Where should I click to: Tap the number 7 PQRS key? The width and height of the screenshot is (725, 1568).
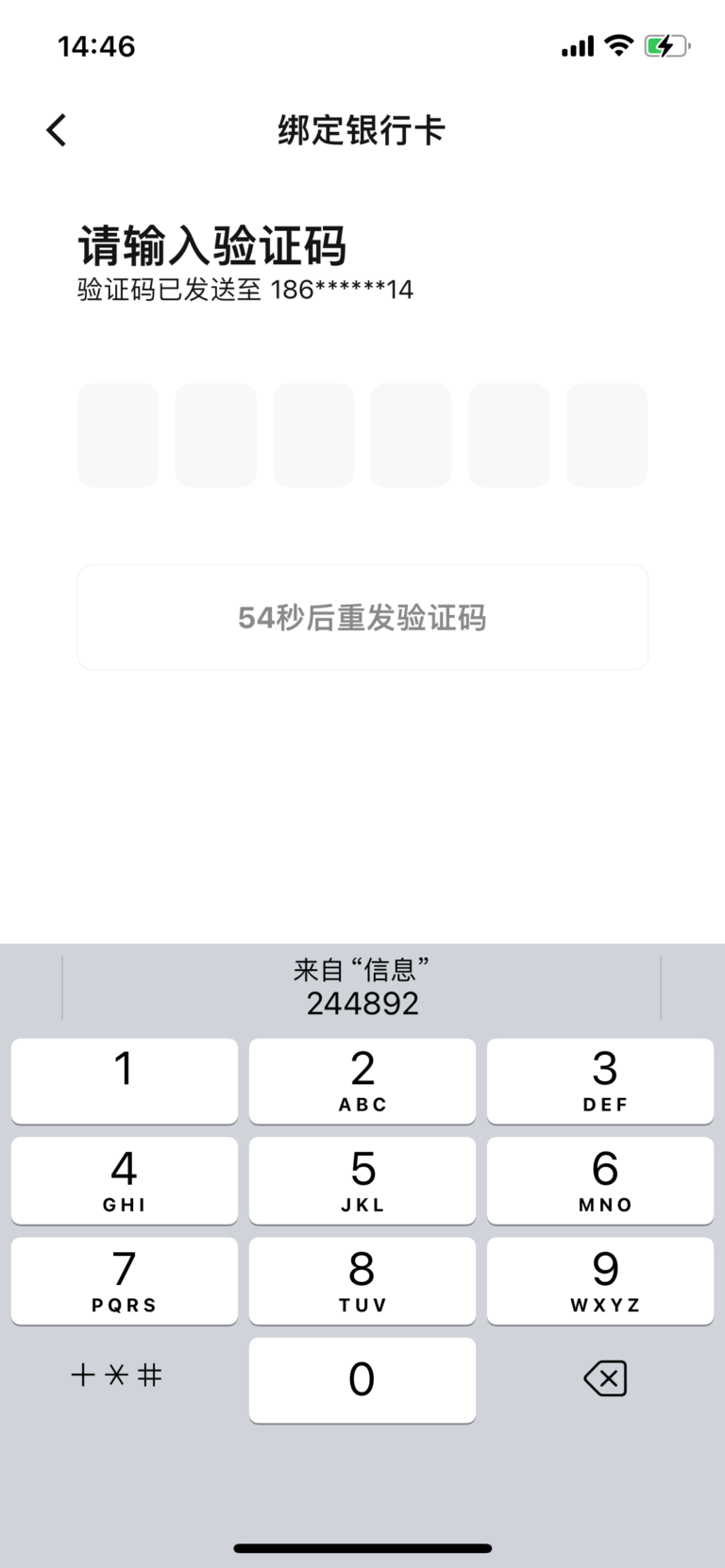124,1280
